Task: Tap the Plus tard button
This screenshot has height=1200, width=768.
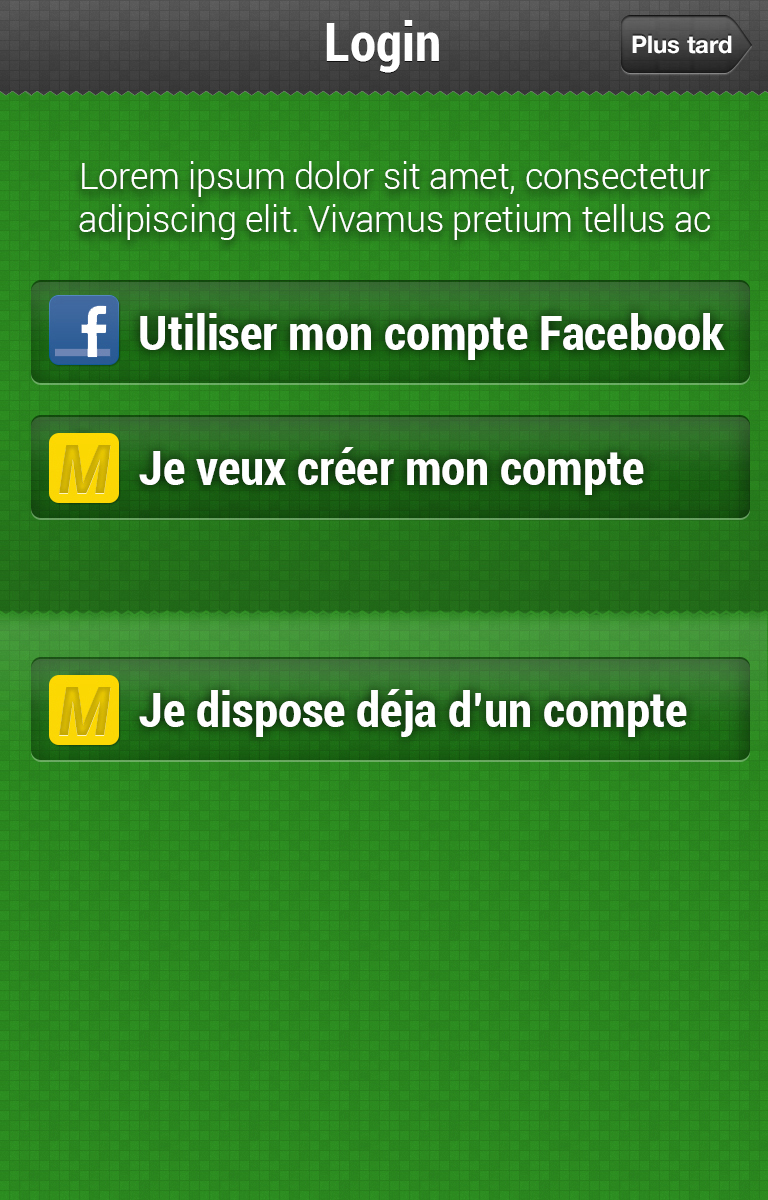Action: (x=683, y=45)
